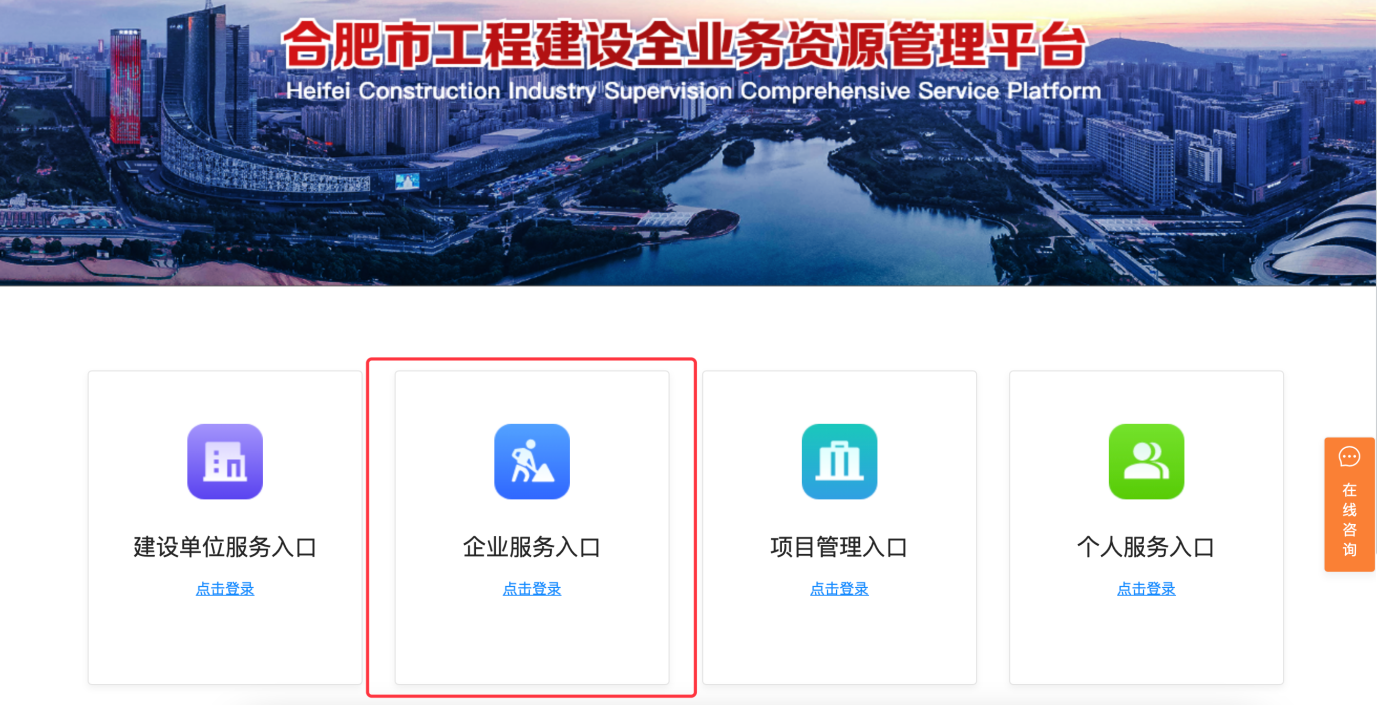Tap 点击登录 under 企业服务入口
The image size is (1377, 705).
tap(532, 589)
